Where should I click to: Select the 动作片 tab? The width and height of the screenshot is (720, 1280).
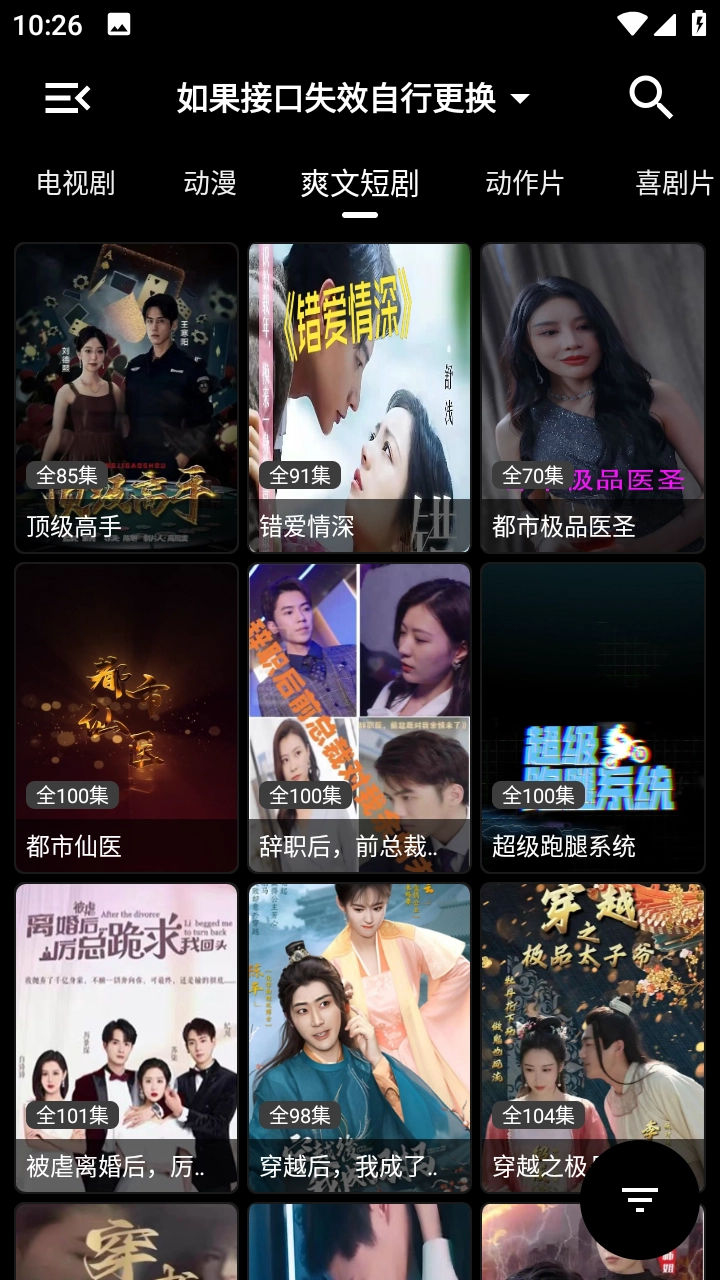point(525,183)
